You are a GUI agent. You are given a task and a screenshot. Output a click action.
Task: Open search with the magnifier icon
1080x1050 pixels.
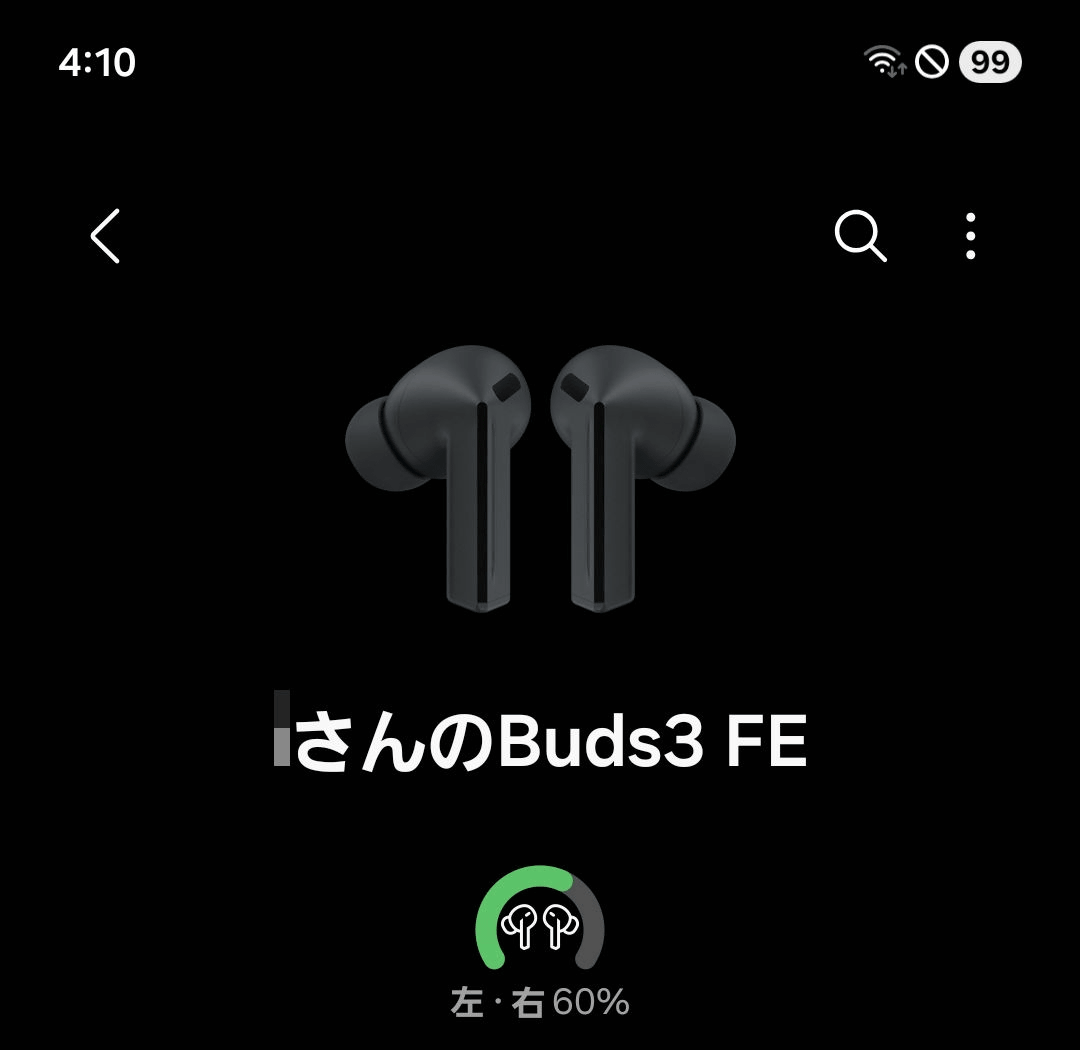860,237
